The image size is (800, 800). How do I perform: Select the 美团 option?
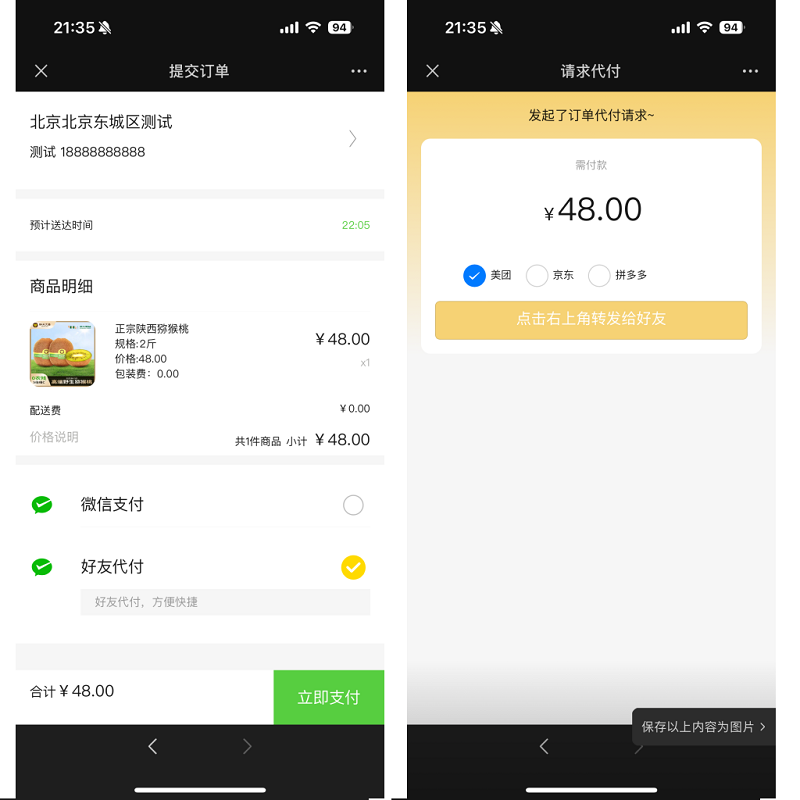[475, 275]
